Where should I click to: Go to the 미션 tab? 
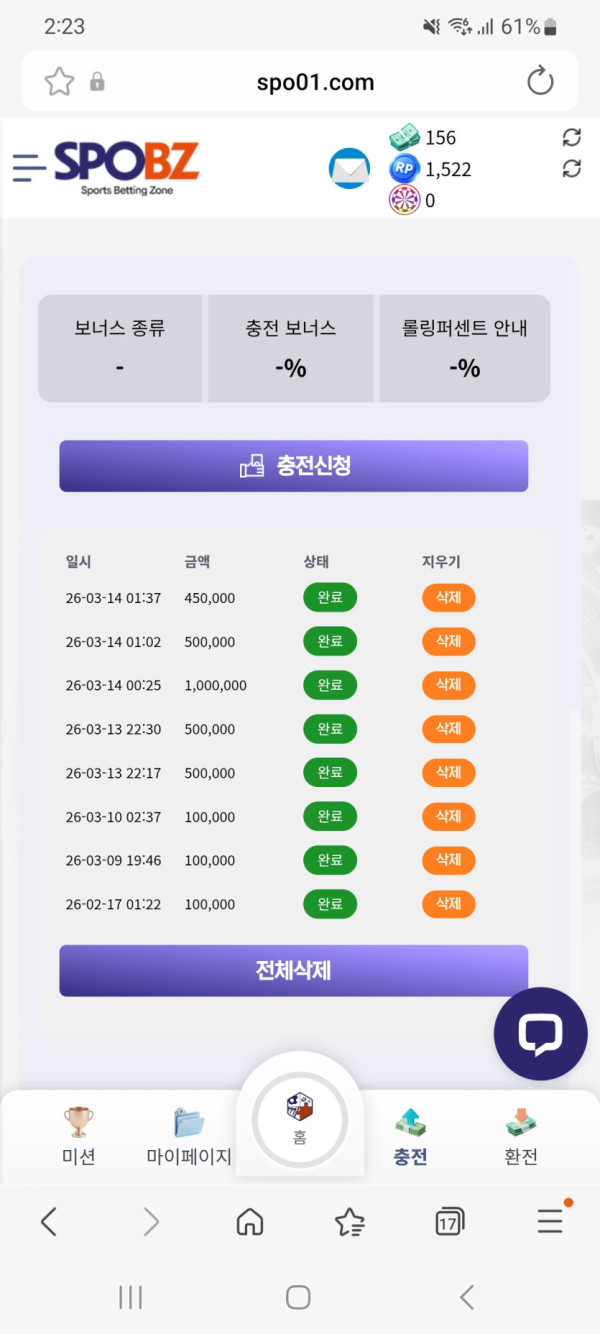pos(78,1136)
